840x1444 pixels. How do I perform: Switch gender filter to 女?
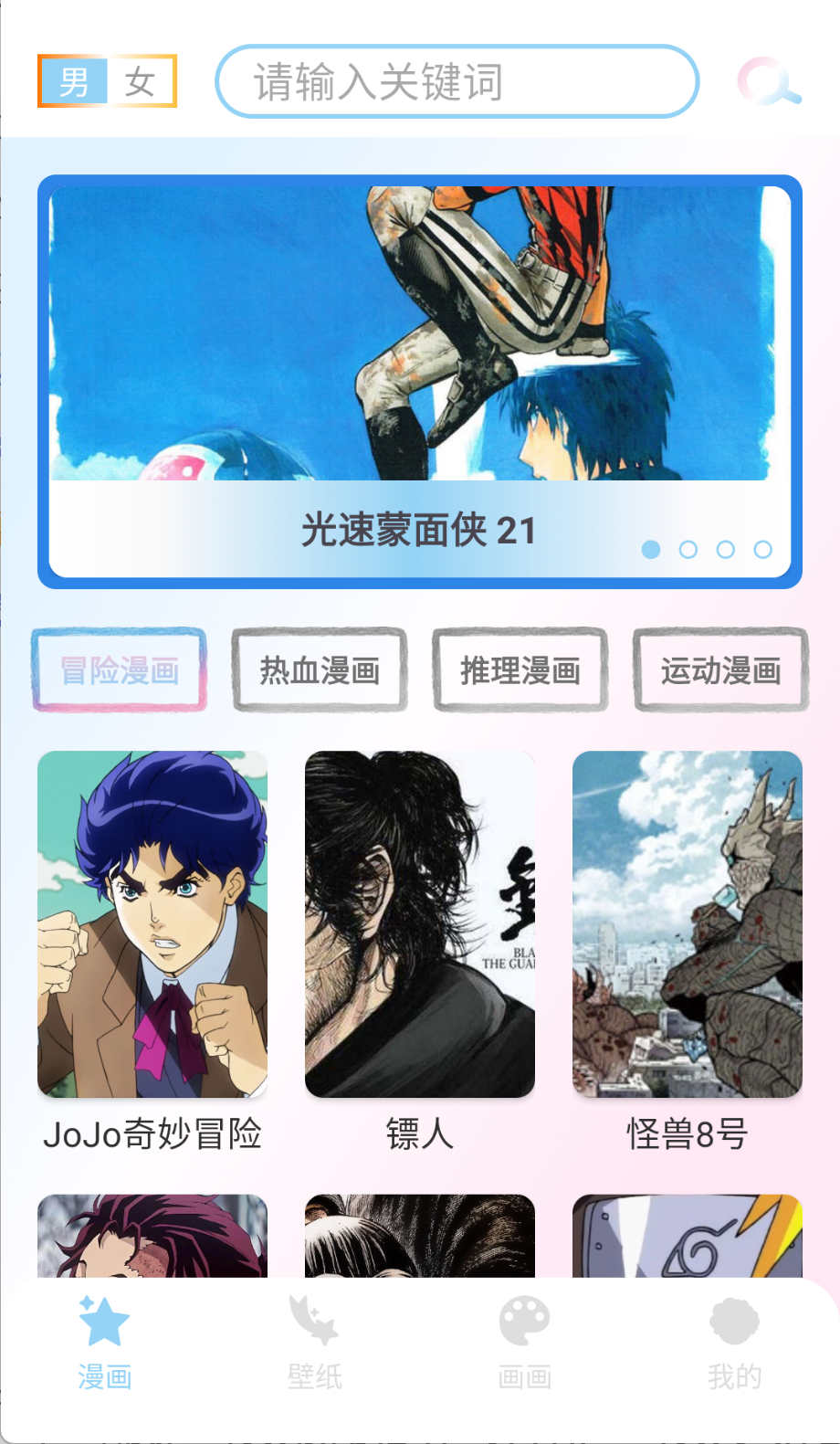140,81
